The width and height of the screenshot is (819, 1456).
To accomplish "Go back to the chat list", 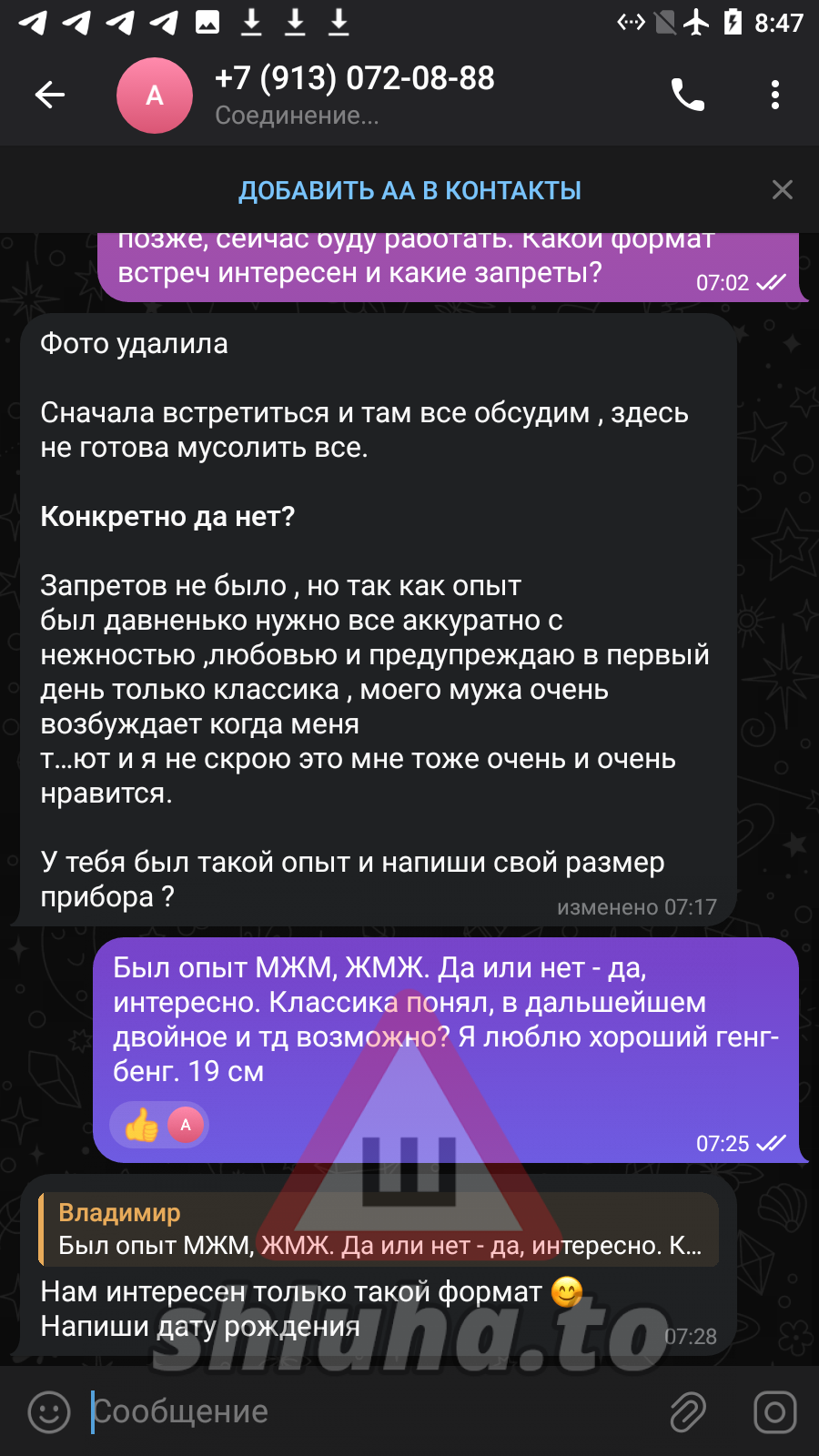I will coord(50,95).
